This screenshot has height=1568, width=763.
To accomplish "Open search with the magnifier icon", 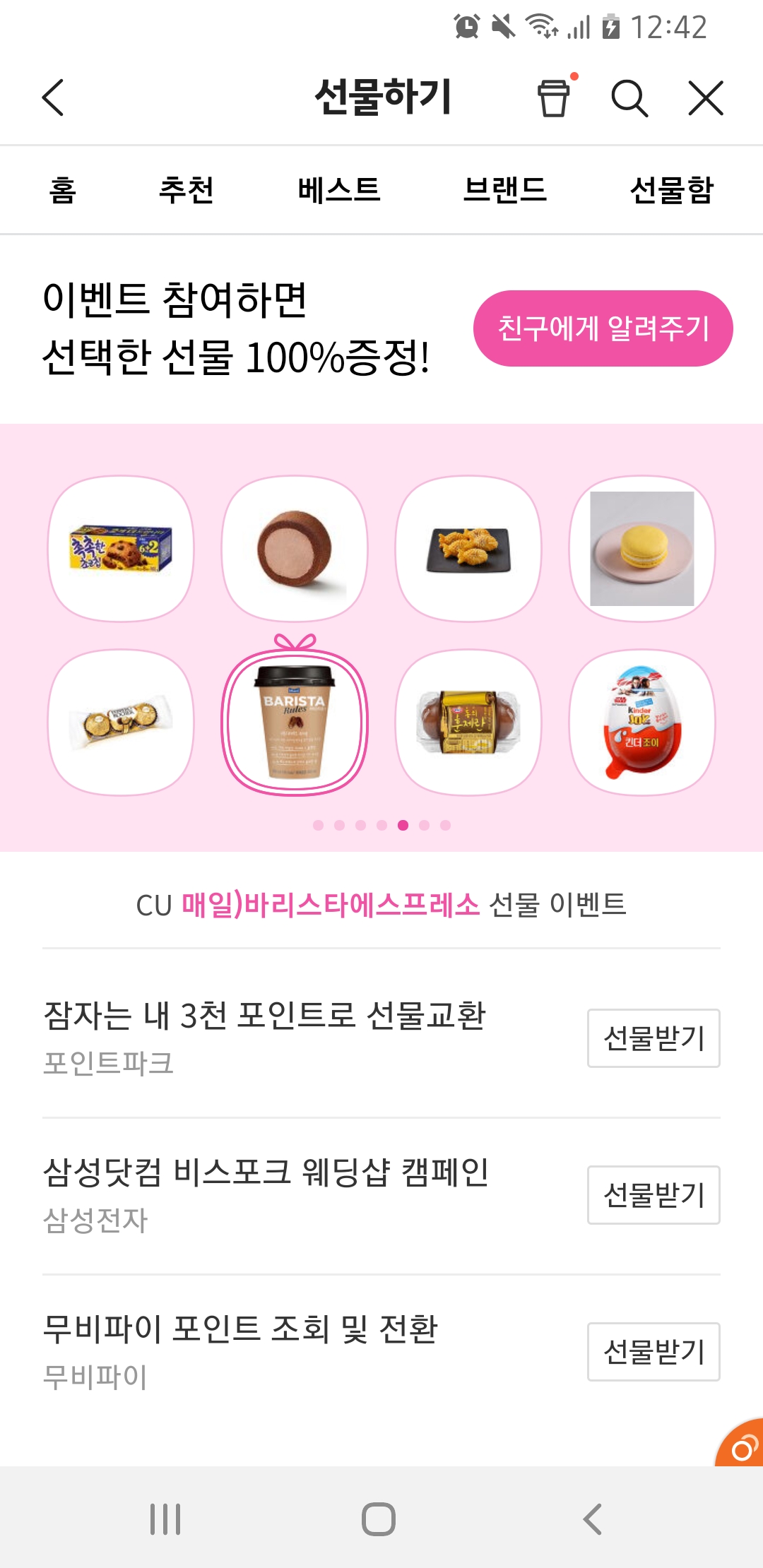I will pyautogui.click(x=629, y=97).
